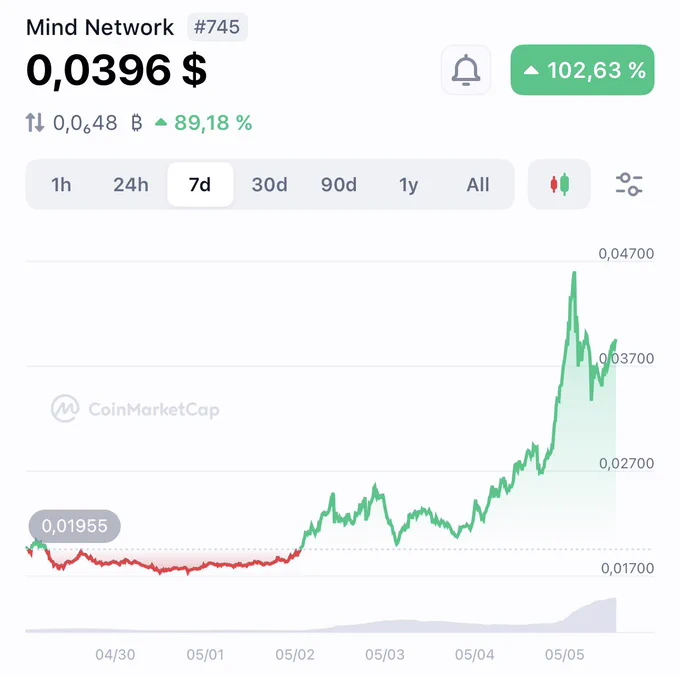Show the All time chart
The height and width of the screenshot is (677, 680).
(478, 185)
